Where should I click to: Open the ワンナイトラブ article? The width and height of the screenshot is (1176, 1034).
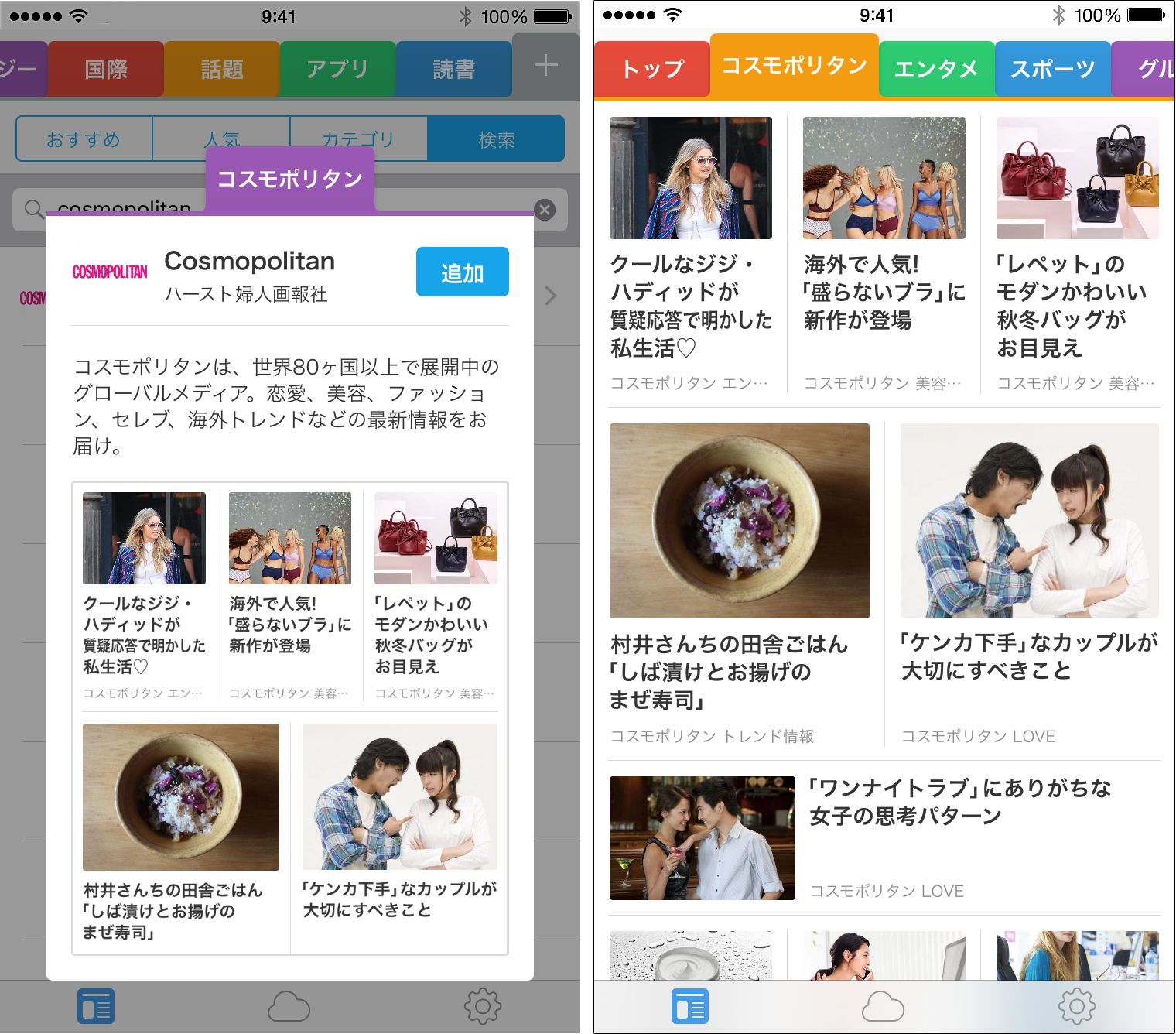tap(882, 837)
